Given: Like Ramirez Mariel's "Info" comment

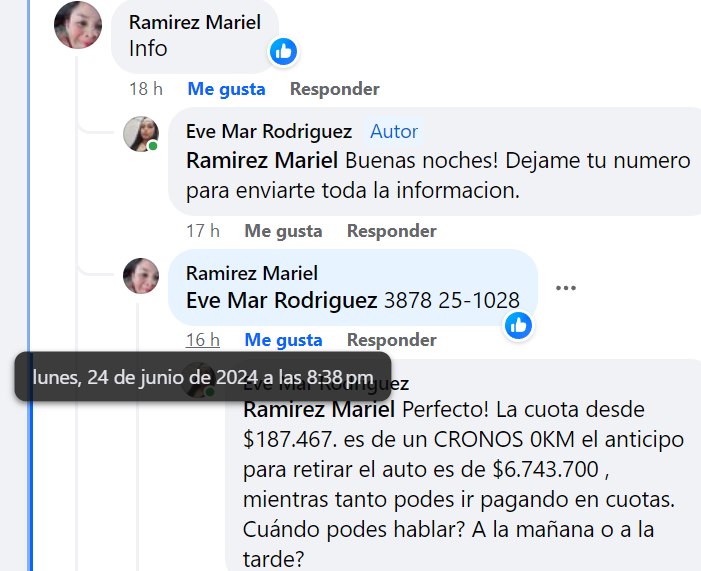Looking at the screenshot, I should pos(226,89).
